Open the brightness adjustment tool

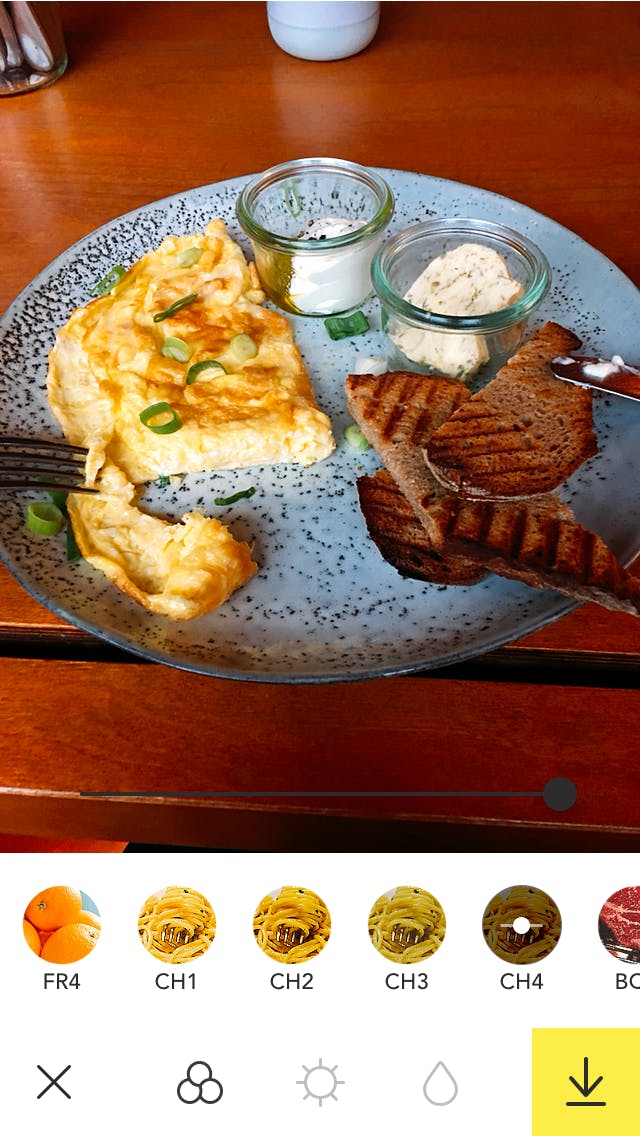320,1082
